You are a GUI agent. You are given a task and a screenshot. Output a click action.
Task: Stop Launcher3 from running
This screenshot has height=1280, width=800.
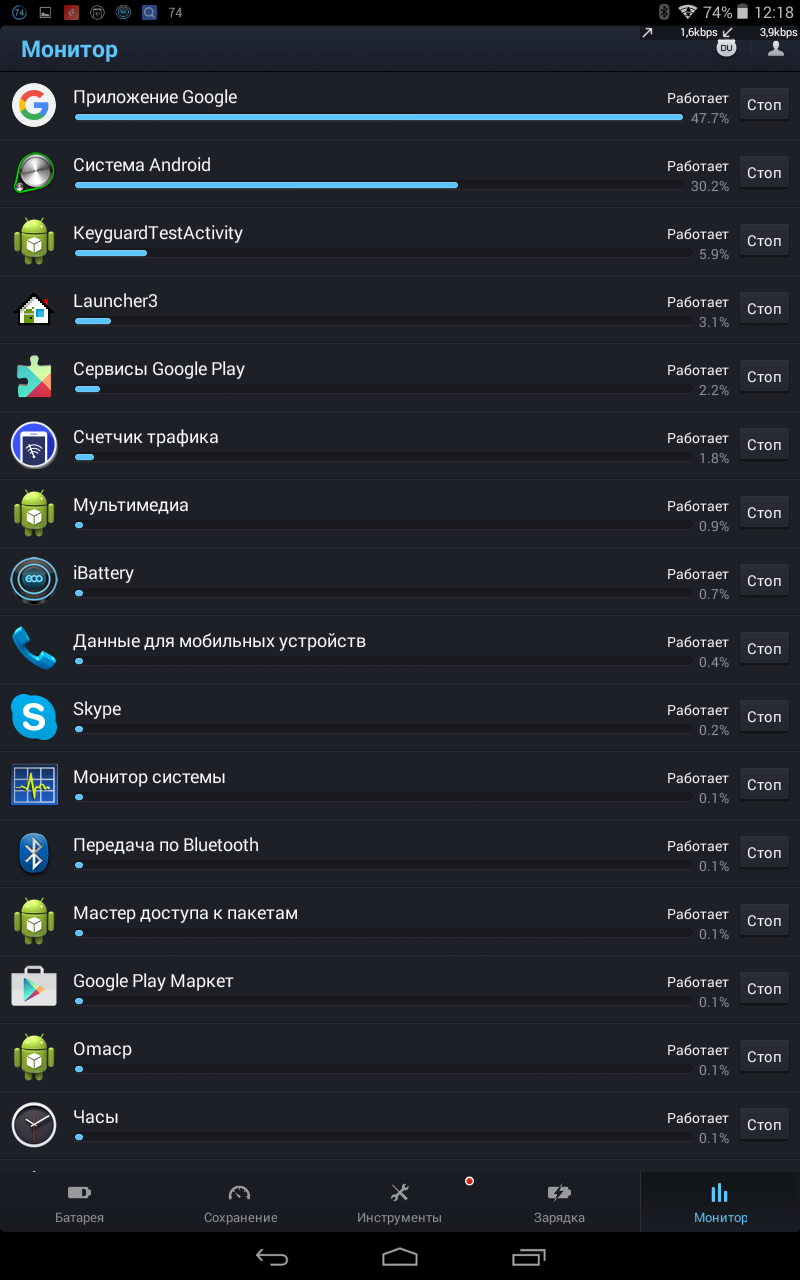pyautogui.click(x=764, y=309)
